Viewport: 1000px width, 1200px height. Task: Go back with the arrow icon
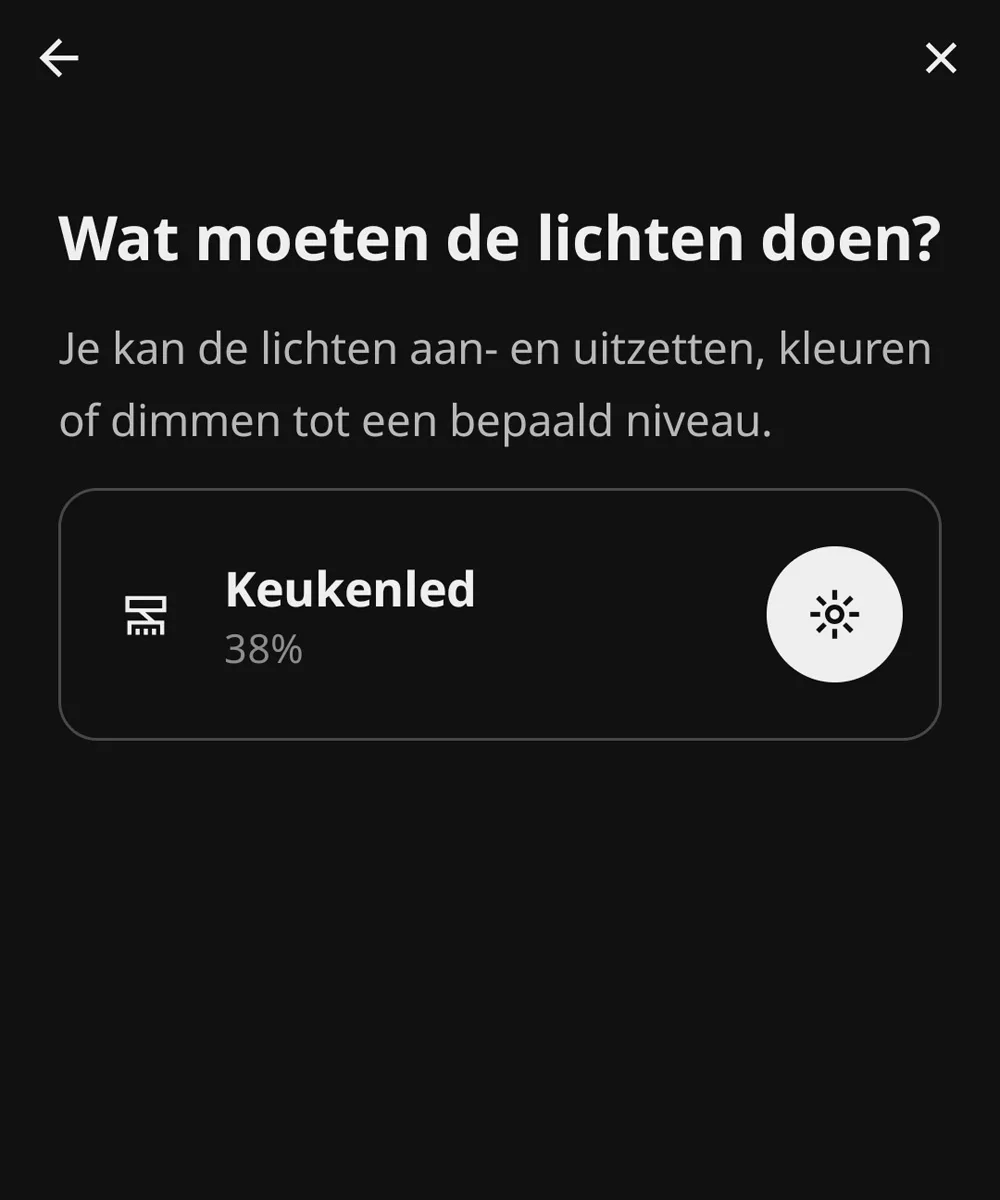pos(59,58)
